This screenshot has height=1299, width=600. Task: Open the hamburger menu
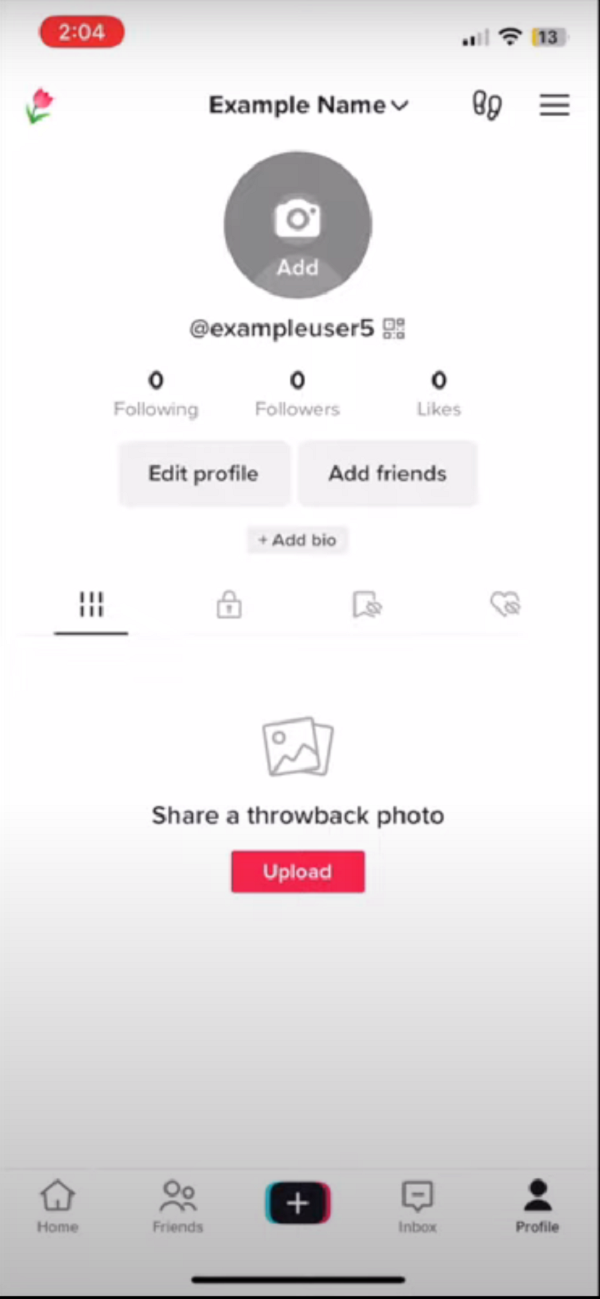tap(554, 105)
